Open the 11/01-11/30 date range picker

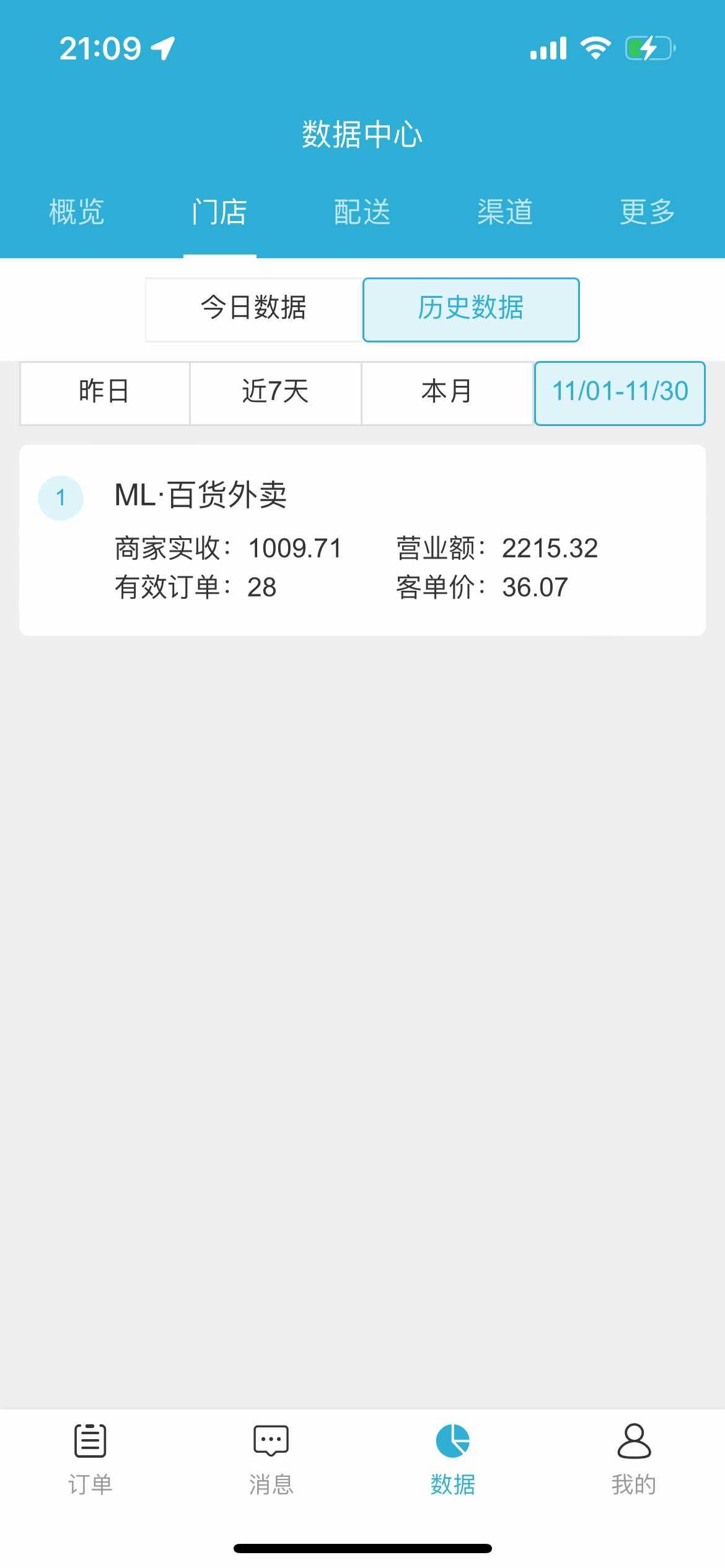tap(620, 393)
